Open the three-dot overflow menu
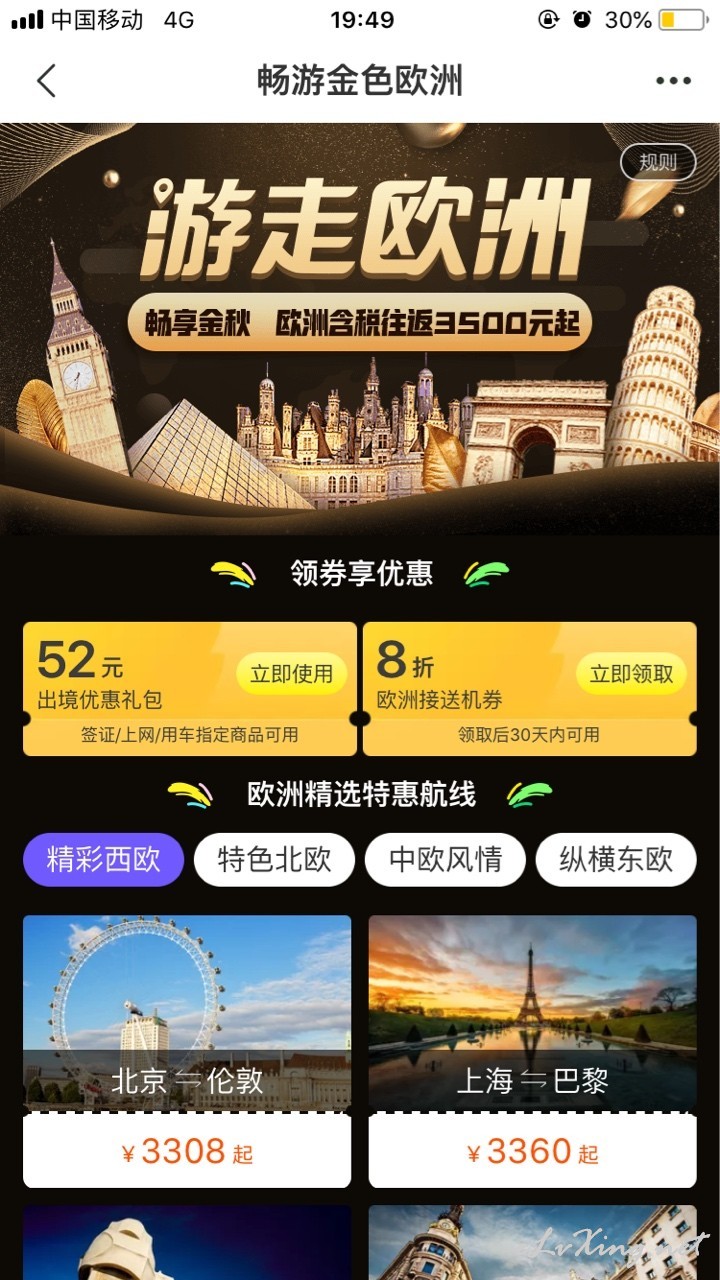 pyautogui.click(x=673, y=81)
